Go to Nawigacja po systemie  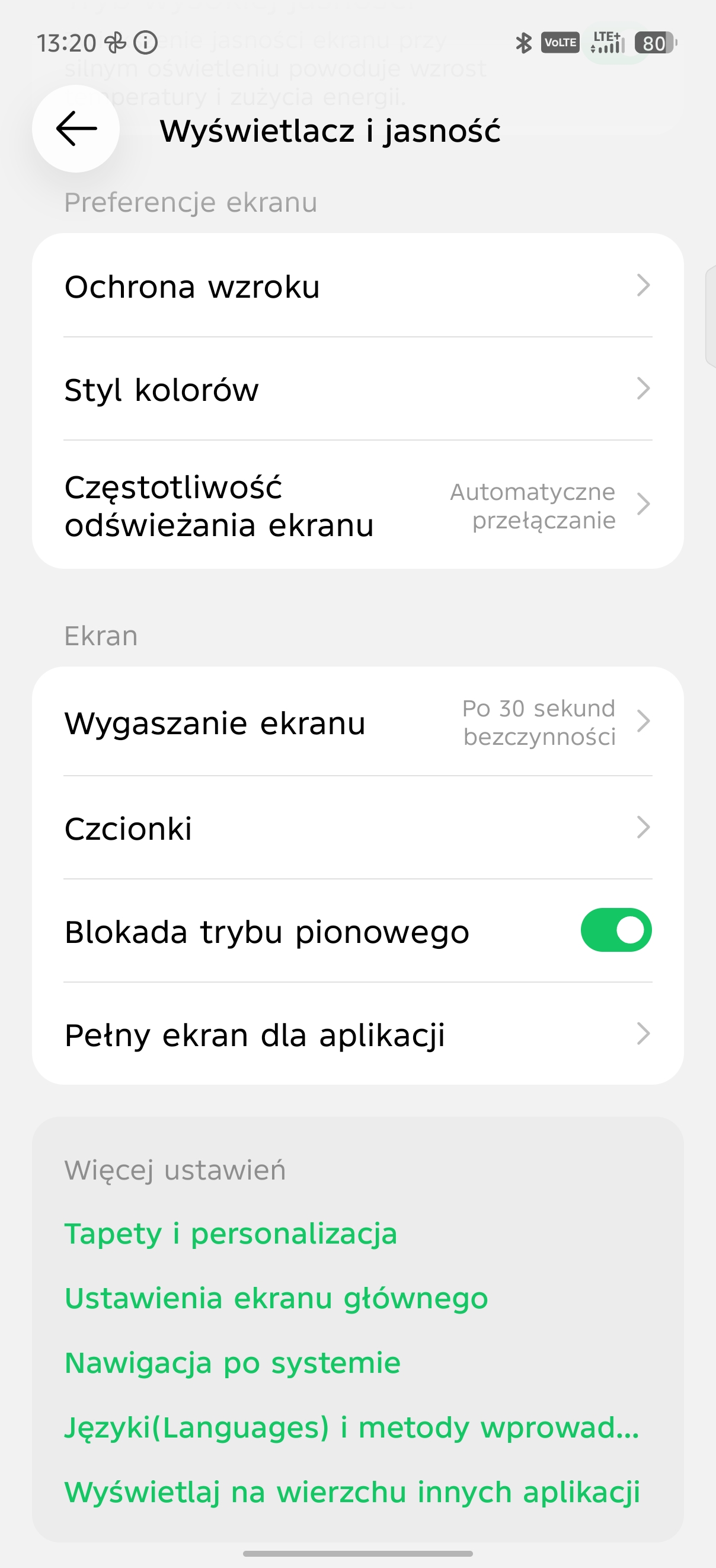232,1363
